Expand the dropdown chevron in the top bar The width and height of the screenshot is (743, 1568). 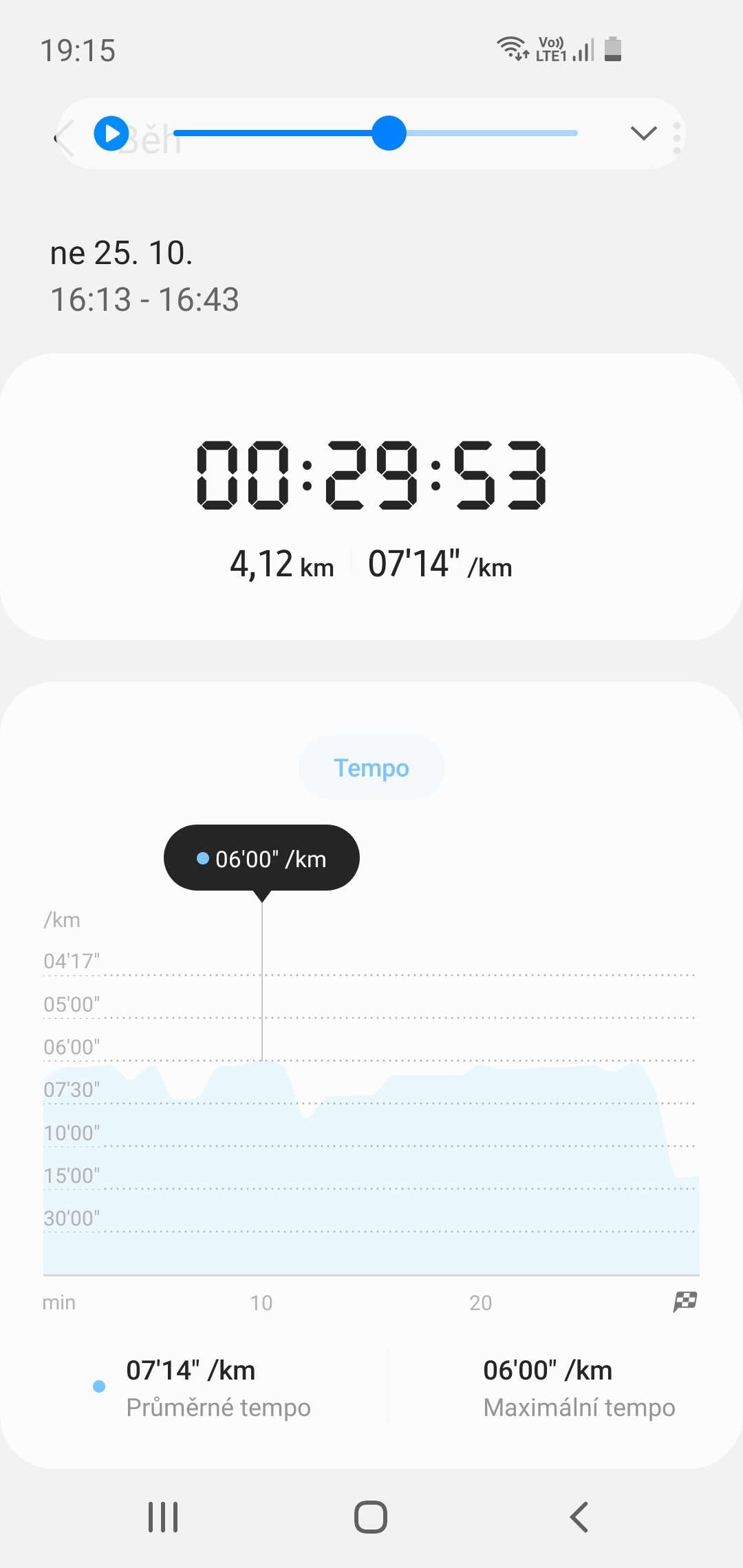643,133
